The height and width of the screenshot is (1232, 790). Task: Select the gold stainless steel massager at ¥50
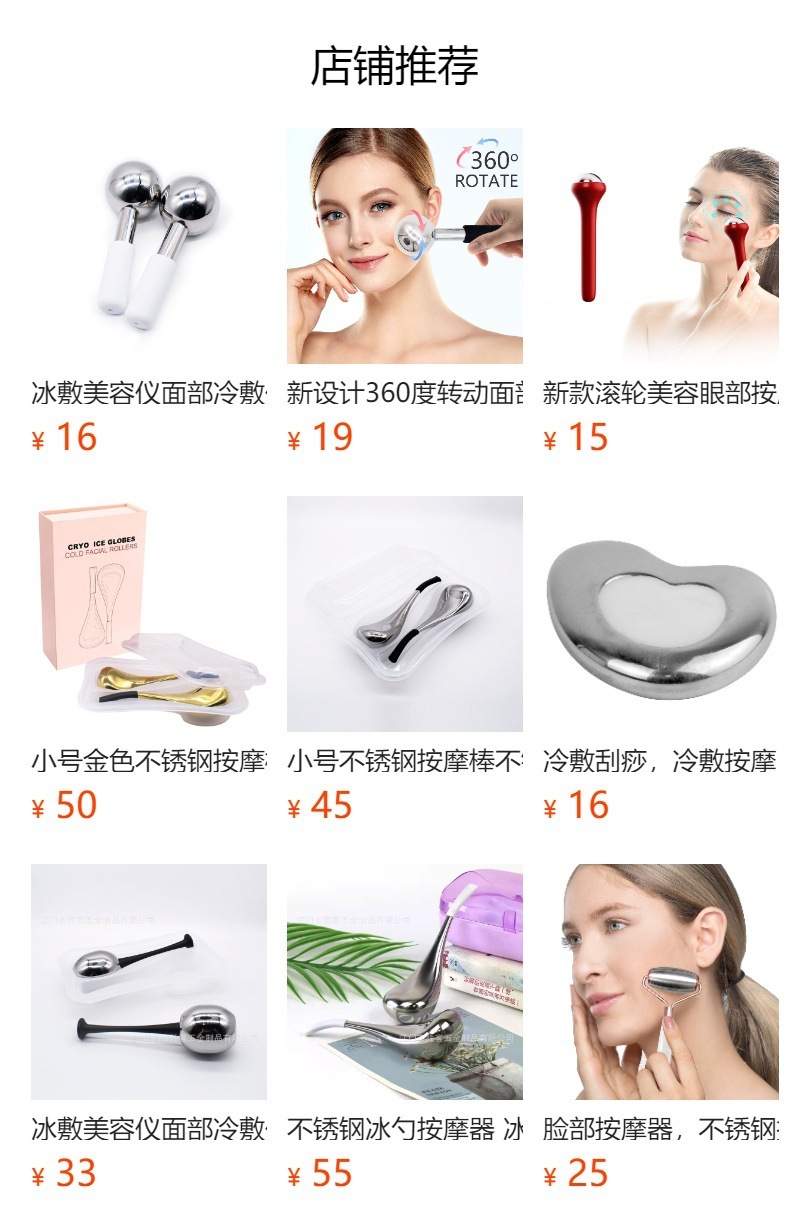click(149, 614)
